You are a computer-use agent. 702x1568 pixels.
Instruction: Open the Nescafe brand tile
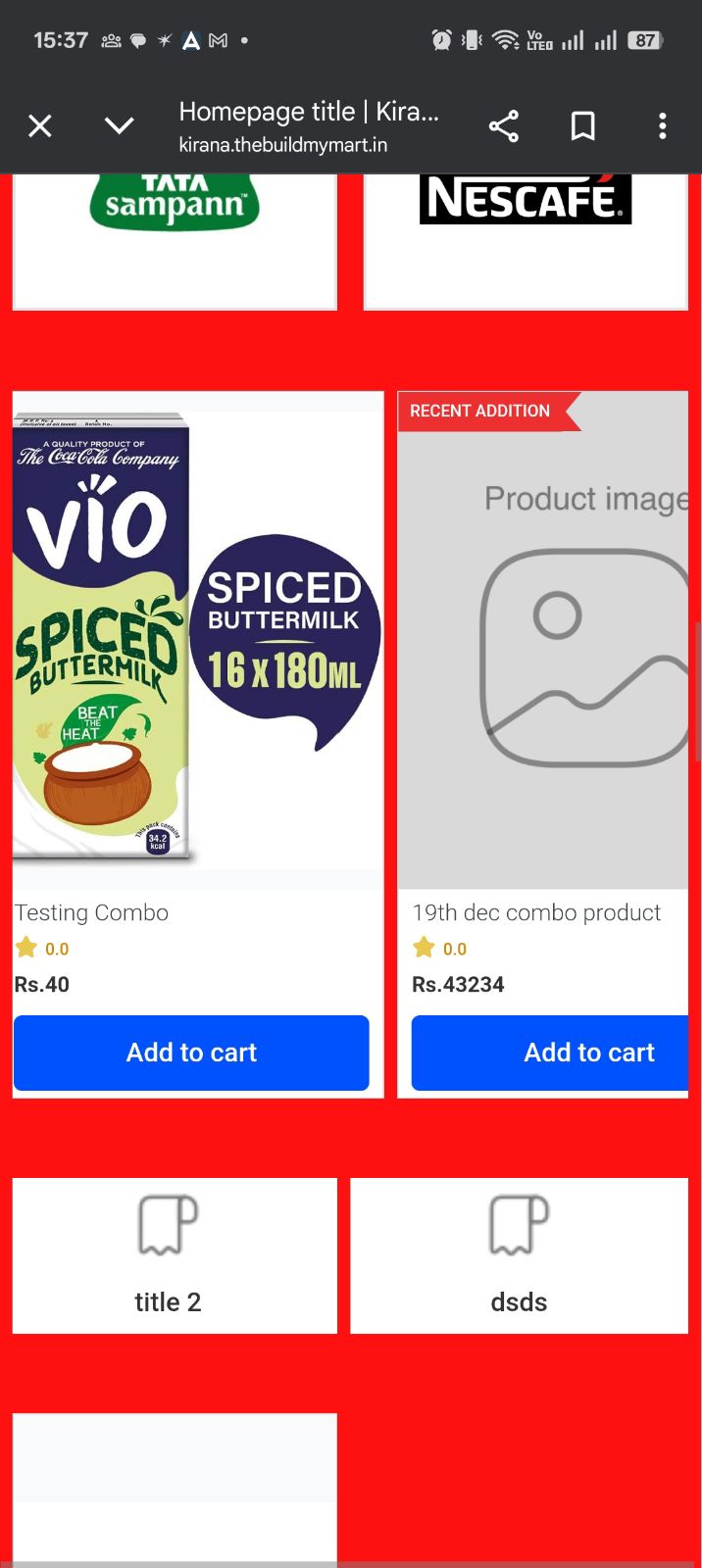tap(526, 239)
